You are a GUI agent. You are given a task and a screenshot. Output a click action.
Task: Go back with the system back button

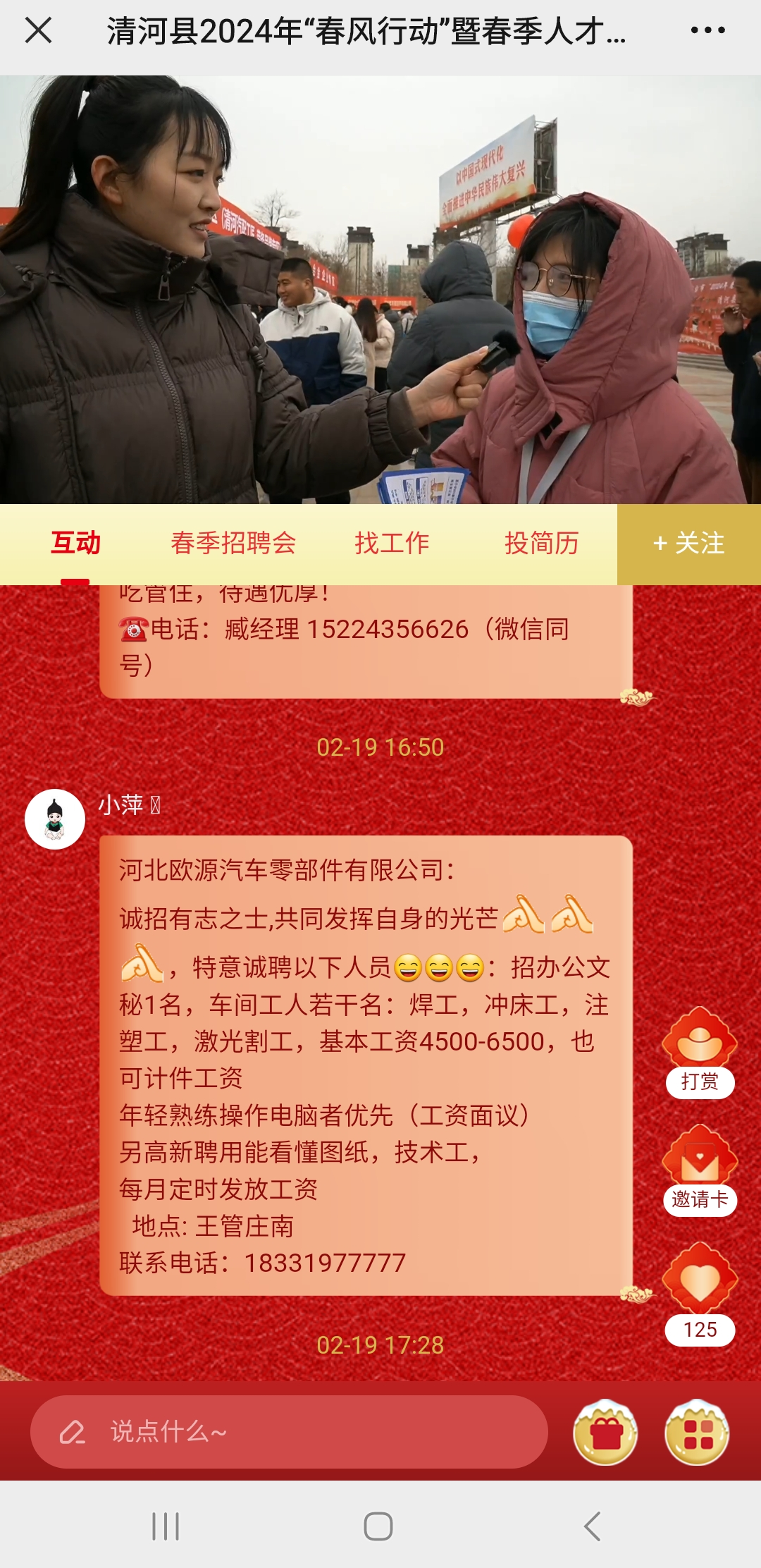point(592,1526)
